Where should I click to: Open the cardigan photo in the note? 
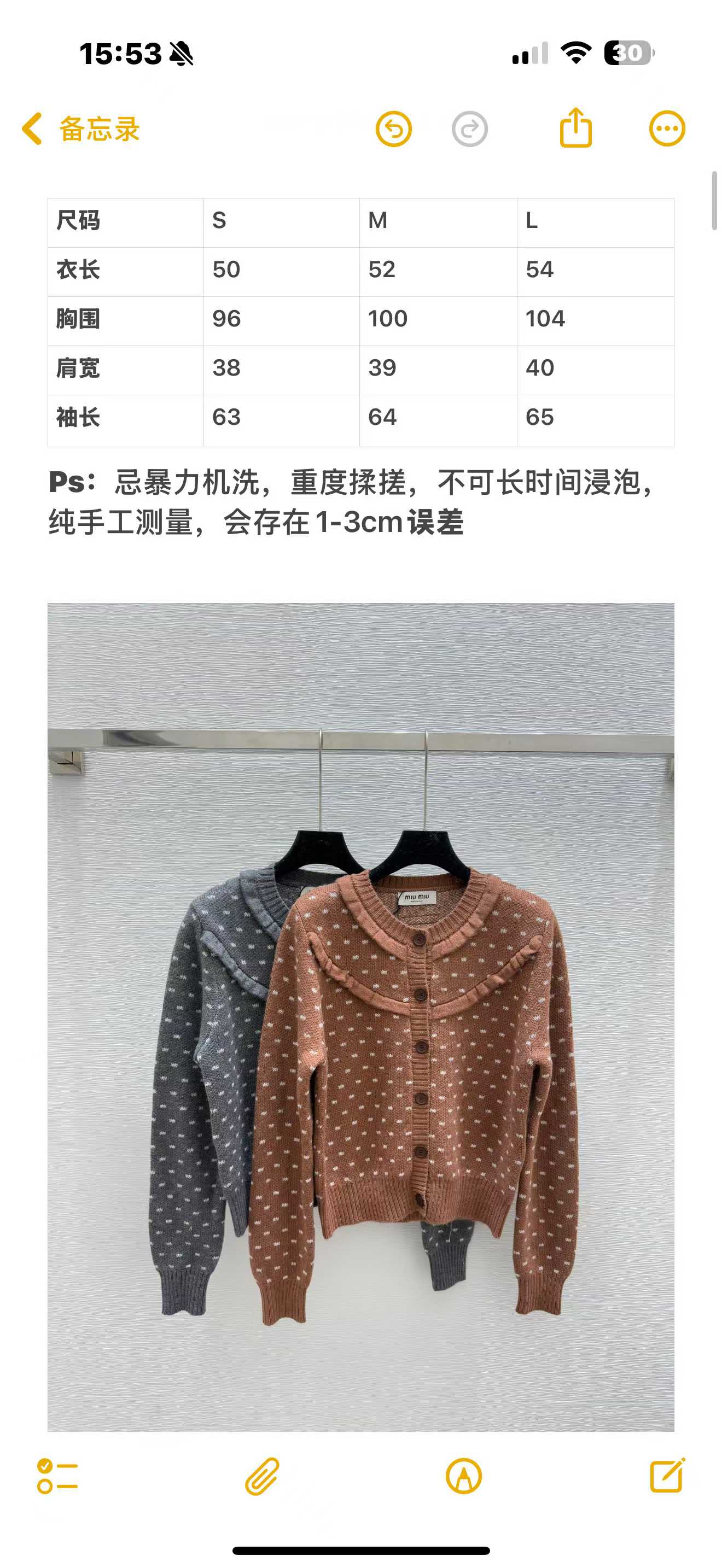pyautogui.click(x=360, y=1016)
